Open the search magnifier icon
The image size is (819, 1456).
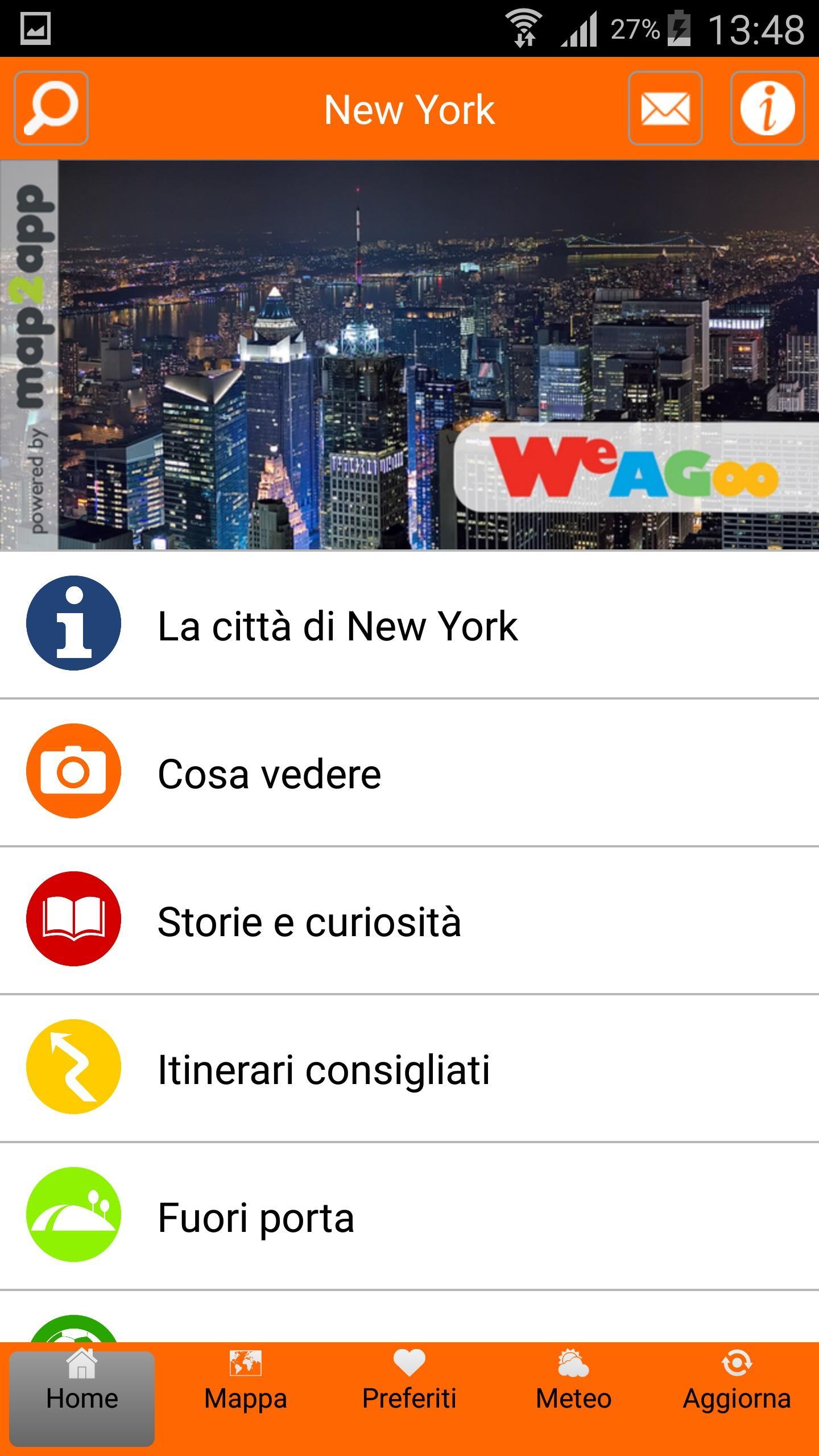(51, 108)
